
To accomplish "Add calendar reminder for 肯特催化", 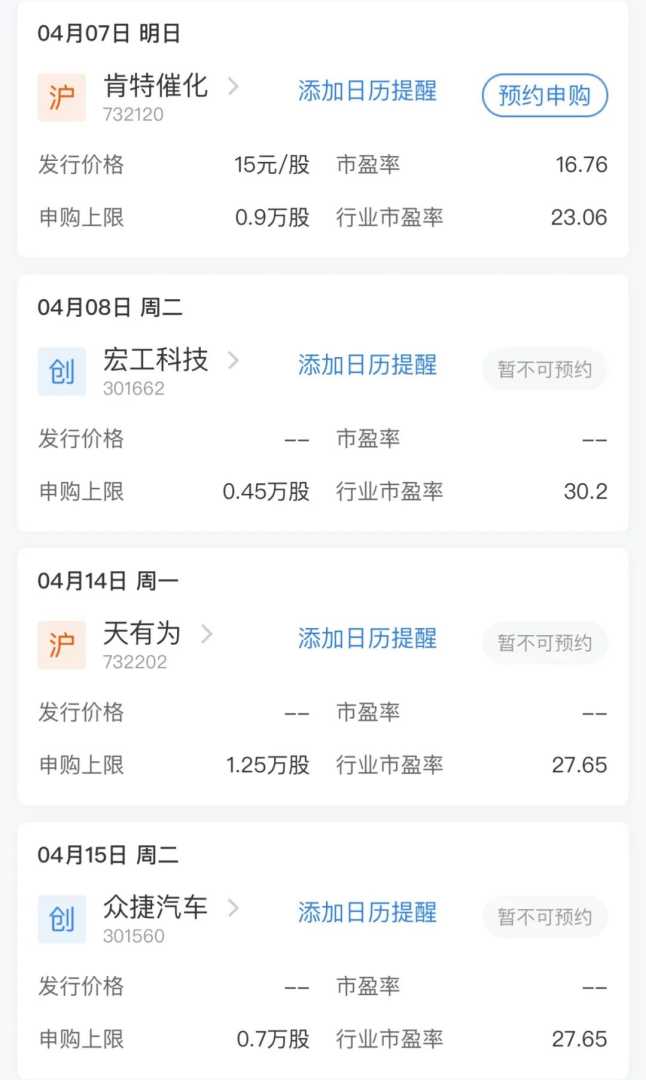I will coord(367,91).
